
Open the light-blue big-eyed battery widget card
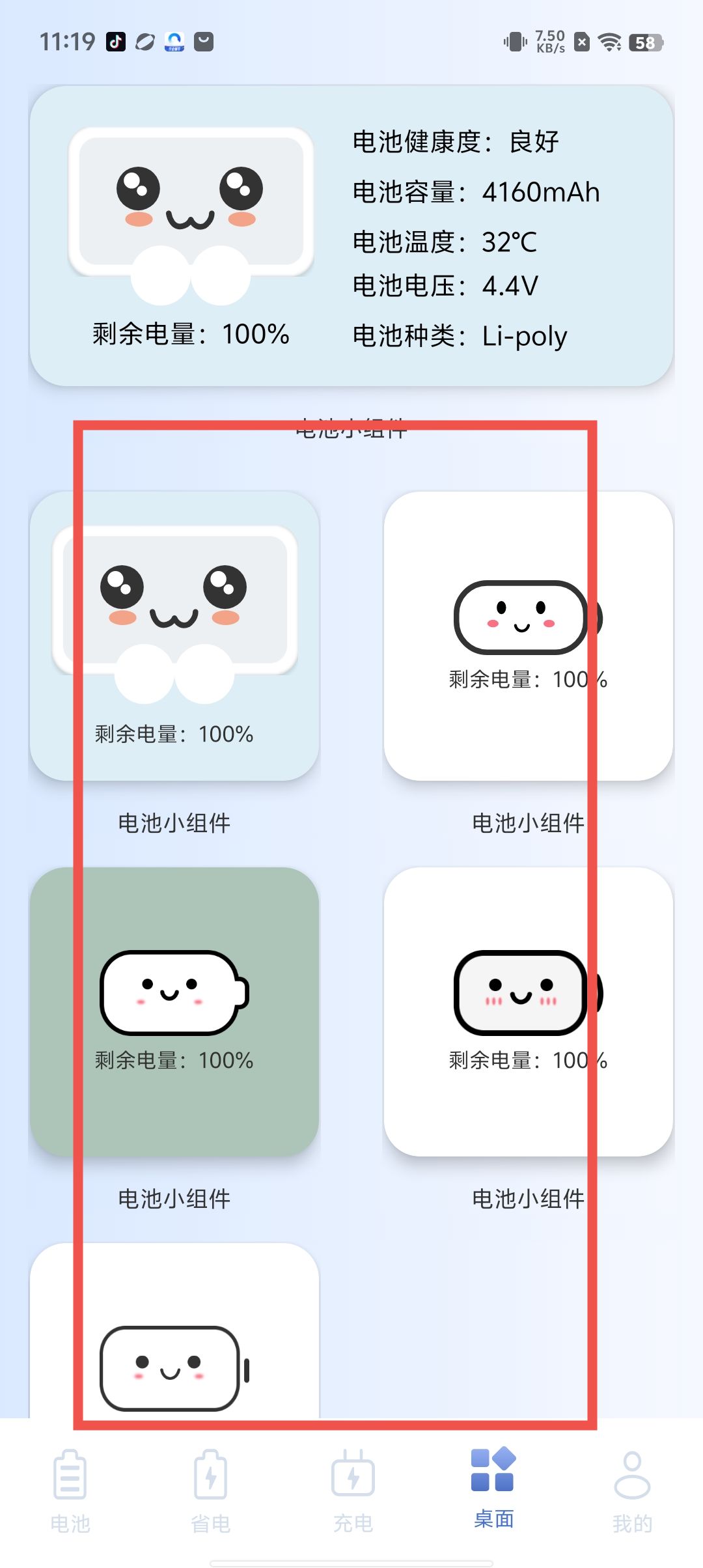click(174, 636)
